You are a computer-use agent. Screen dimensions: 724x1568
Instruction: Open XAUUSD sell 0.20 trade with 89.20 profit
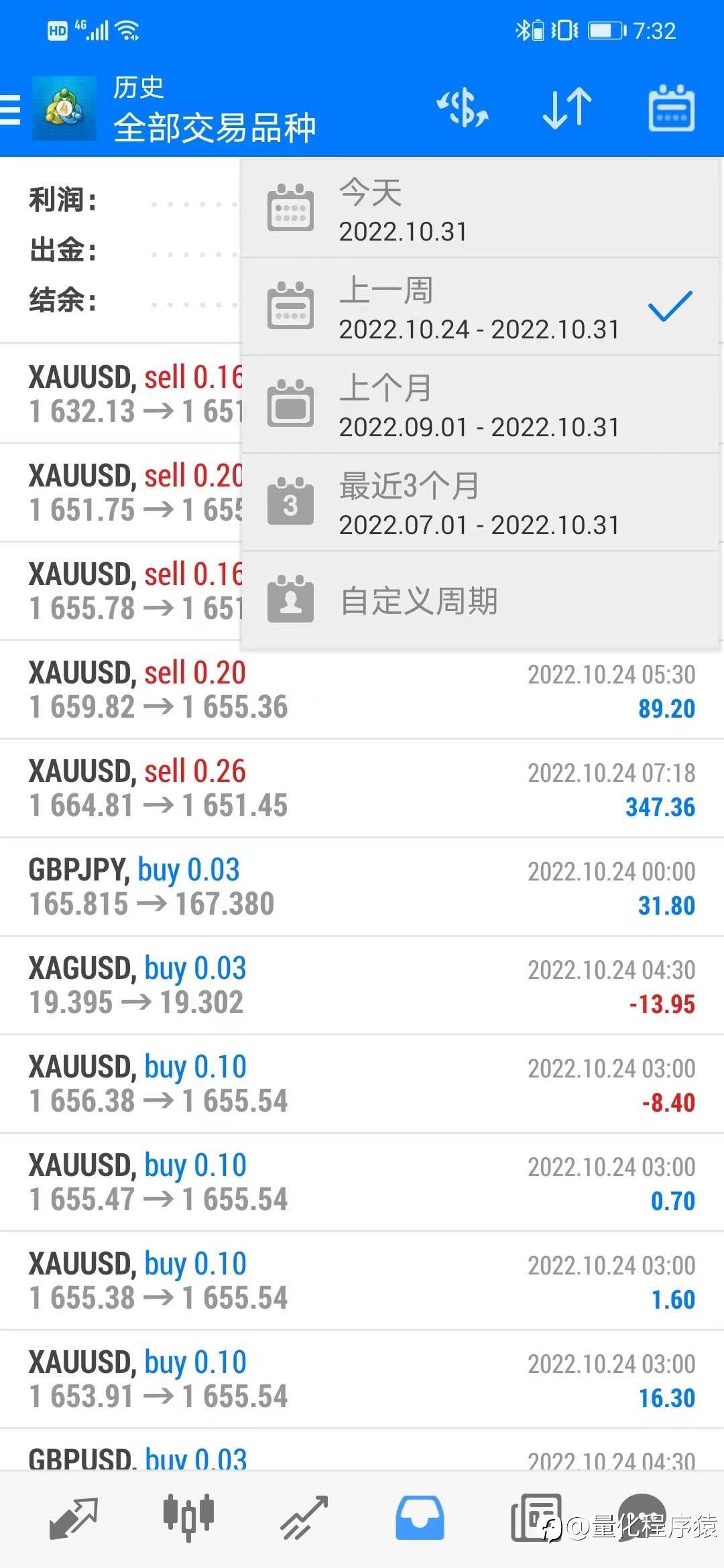[x=362, y=690]
